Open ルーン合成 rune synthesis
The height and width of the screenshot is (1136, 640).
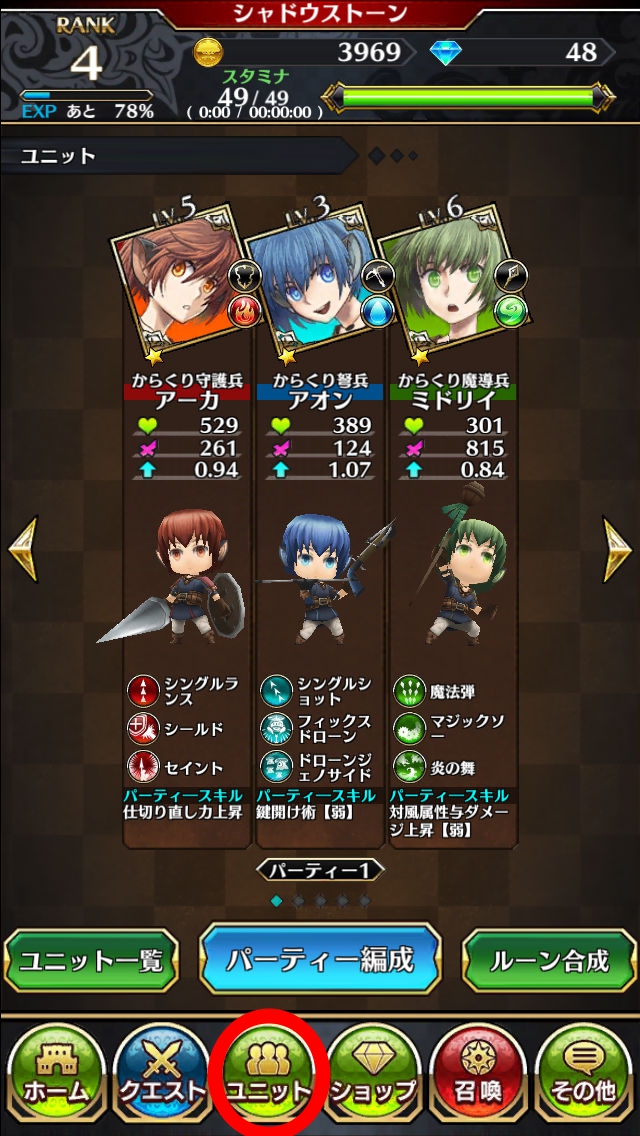point(549,961)
